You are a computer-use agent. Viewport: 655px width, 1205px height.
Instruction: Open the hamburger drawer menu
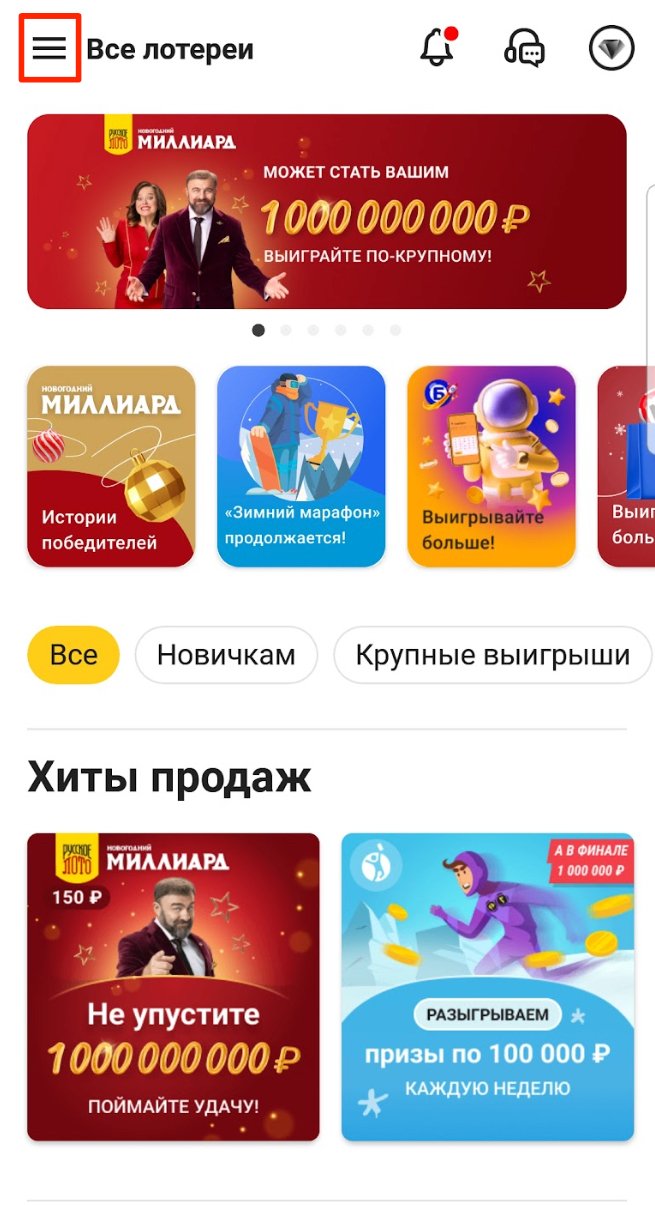tap(49, 48)
